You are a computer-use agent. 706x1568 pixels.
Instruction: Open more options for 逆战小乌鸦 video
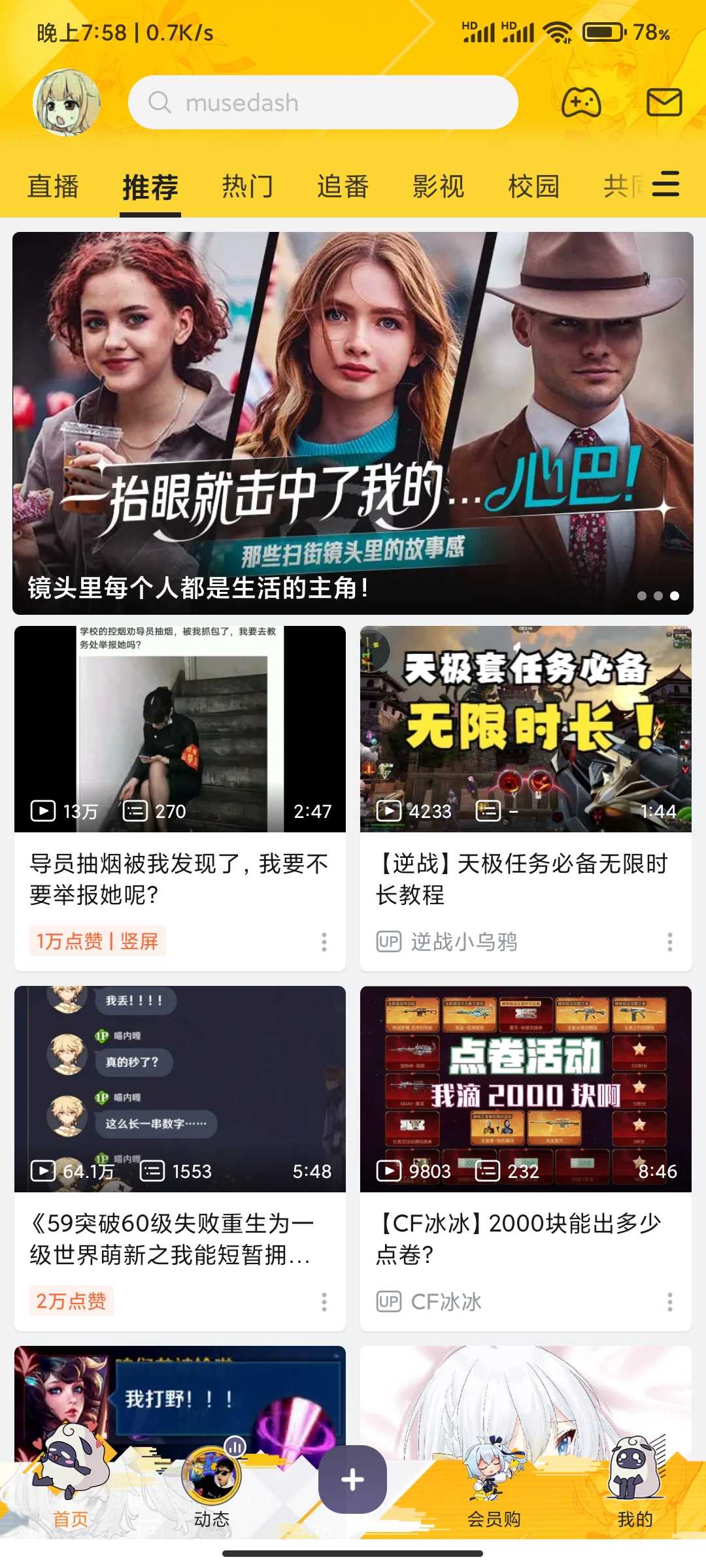point(669,941)
